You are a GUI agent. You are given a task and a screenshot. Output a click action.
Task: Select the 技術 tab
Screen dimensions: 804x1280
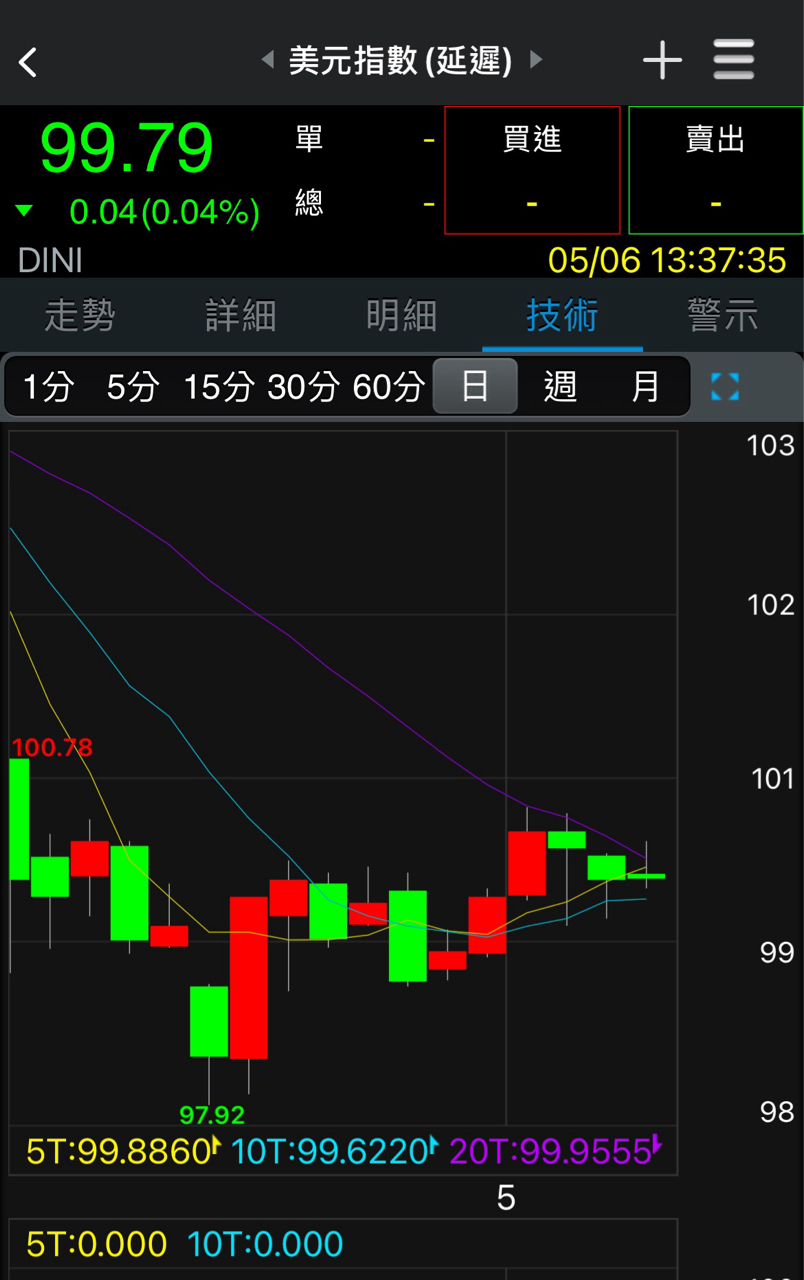[x=562, y=316]
